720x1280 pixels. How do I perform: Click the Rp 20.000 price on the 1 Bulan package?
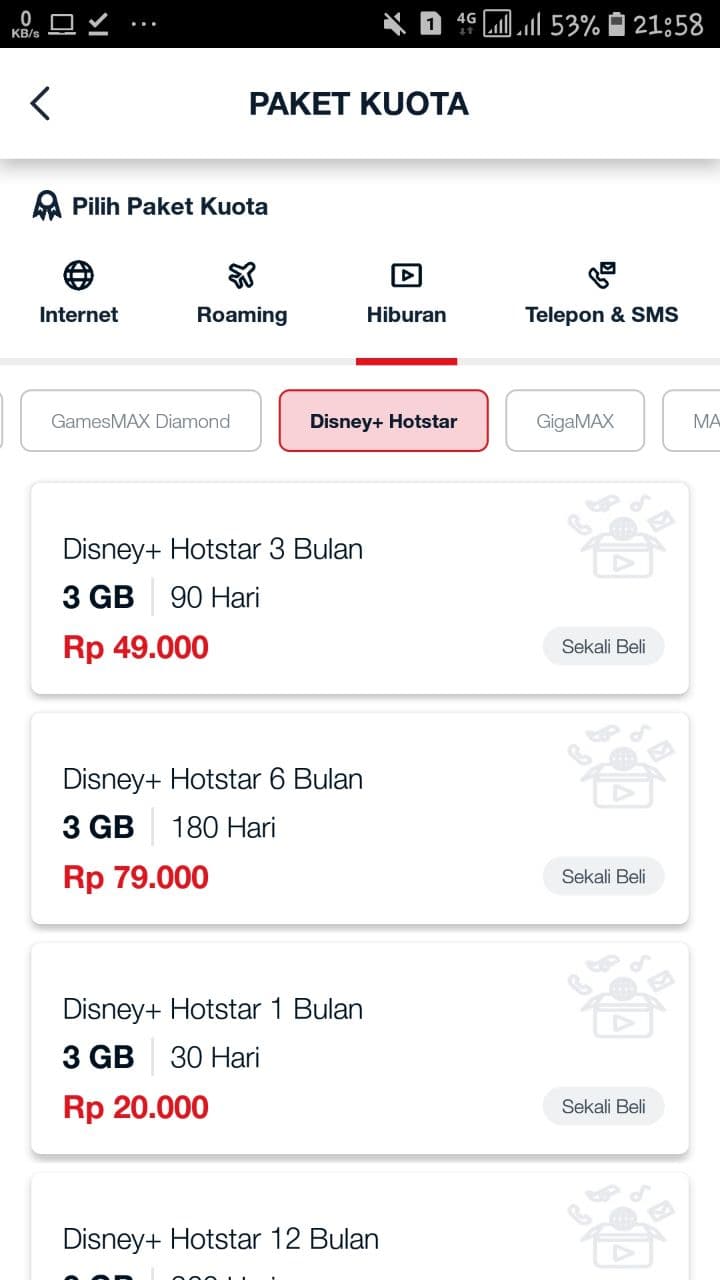click(x=135, y=1107)
